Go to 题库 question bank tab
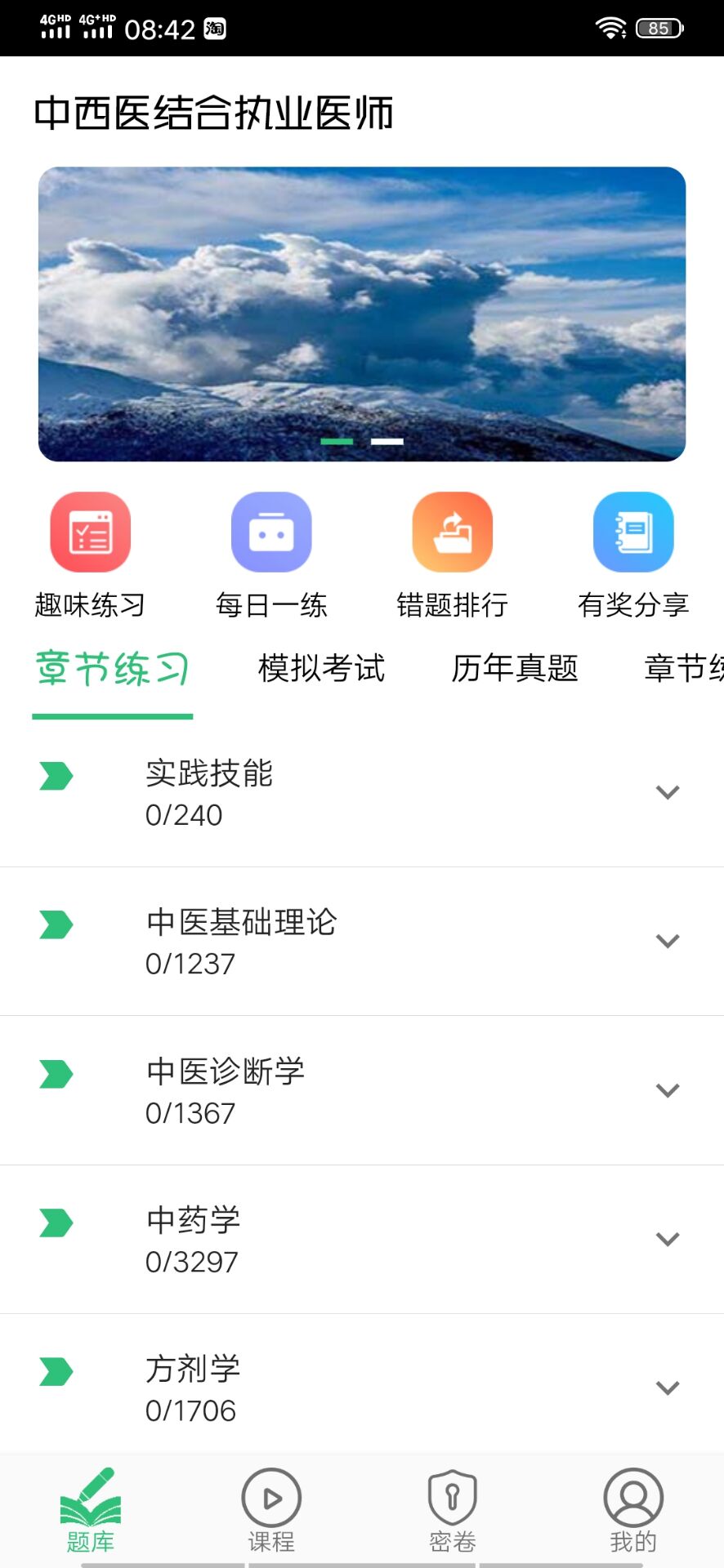This screenshot has width=724, height=1568. 90,1510
